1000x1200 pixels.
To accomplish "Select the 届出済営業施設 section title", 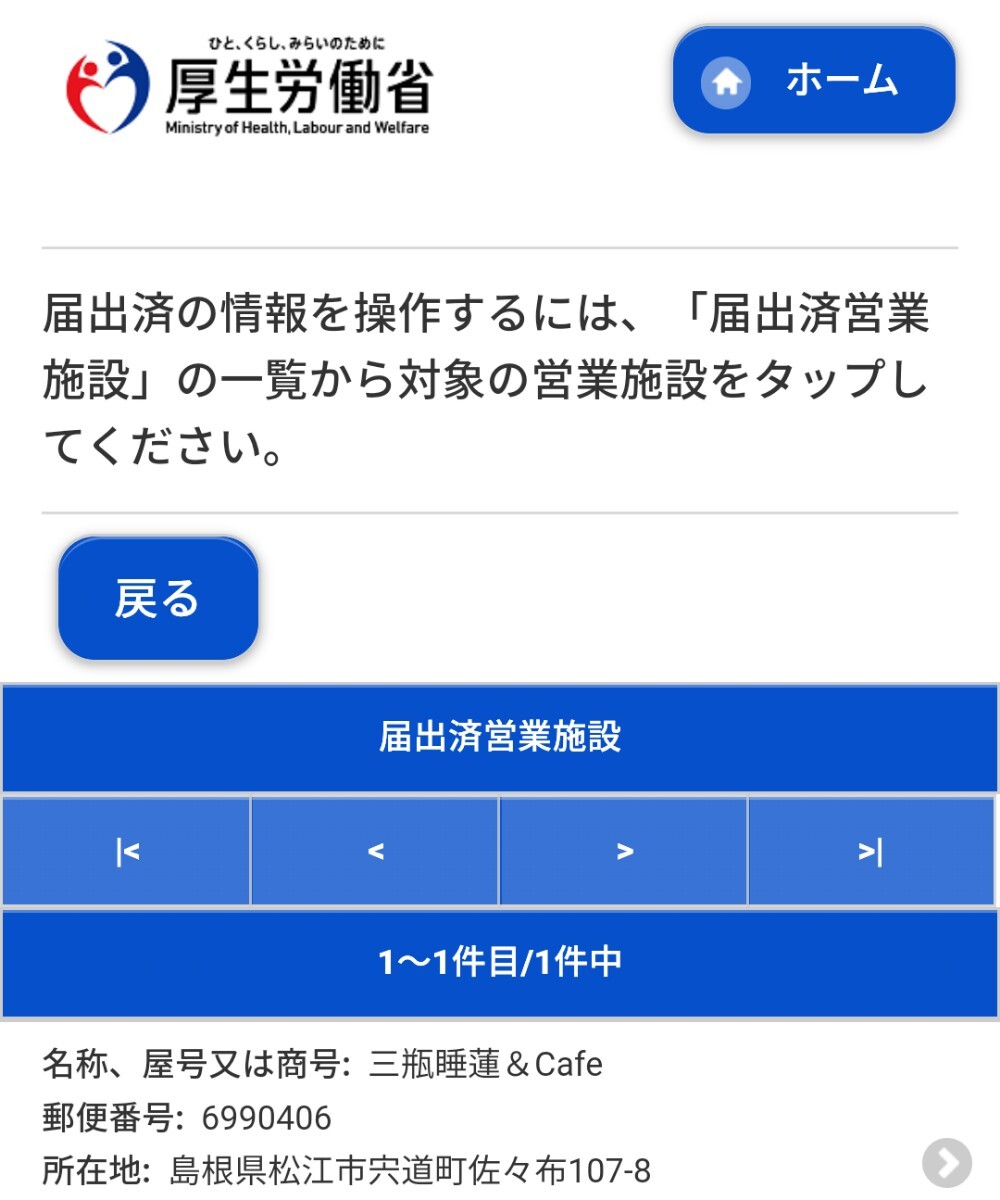I will click(500, 737).
